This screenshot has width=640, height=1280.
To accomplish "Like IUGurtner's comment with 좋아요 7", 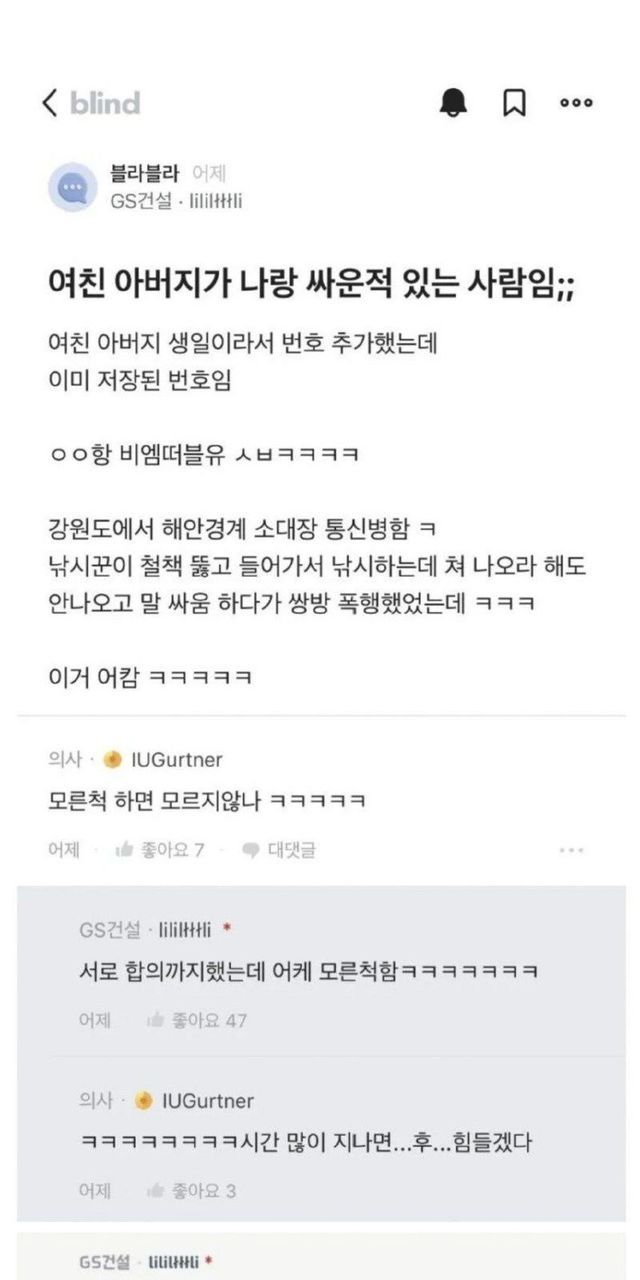I will pyautogui.click(x=160, y=850).
